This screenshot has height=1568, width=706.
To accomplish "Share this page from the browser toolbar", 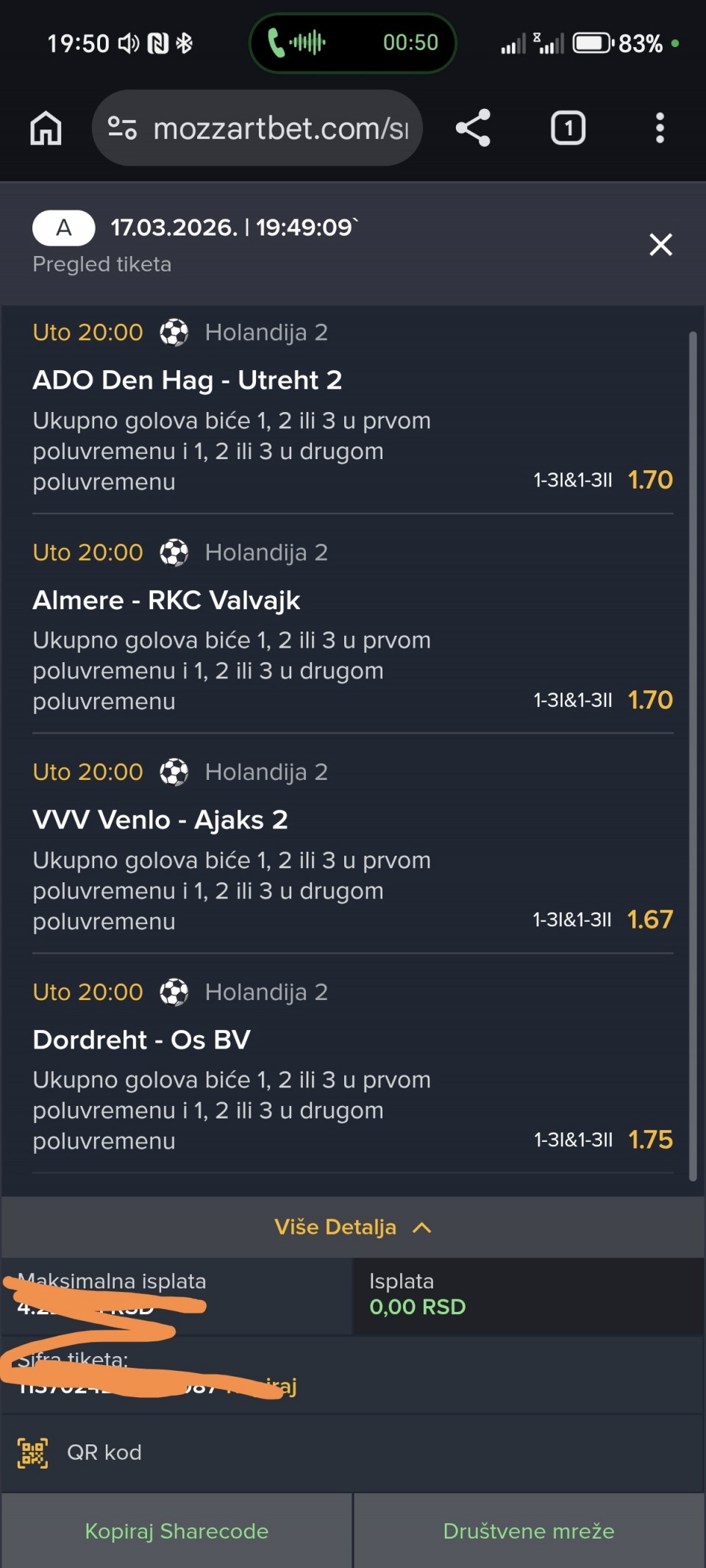I will click(x=473, y=129).
